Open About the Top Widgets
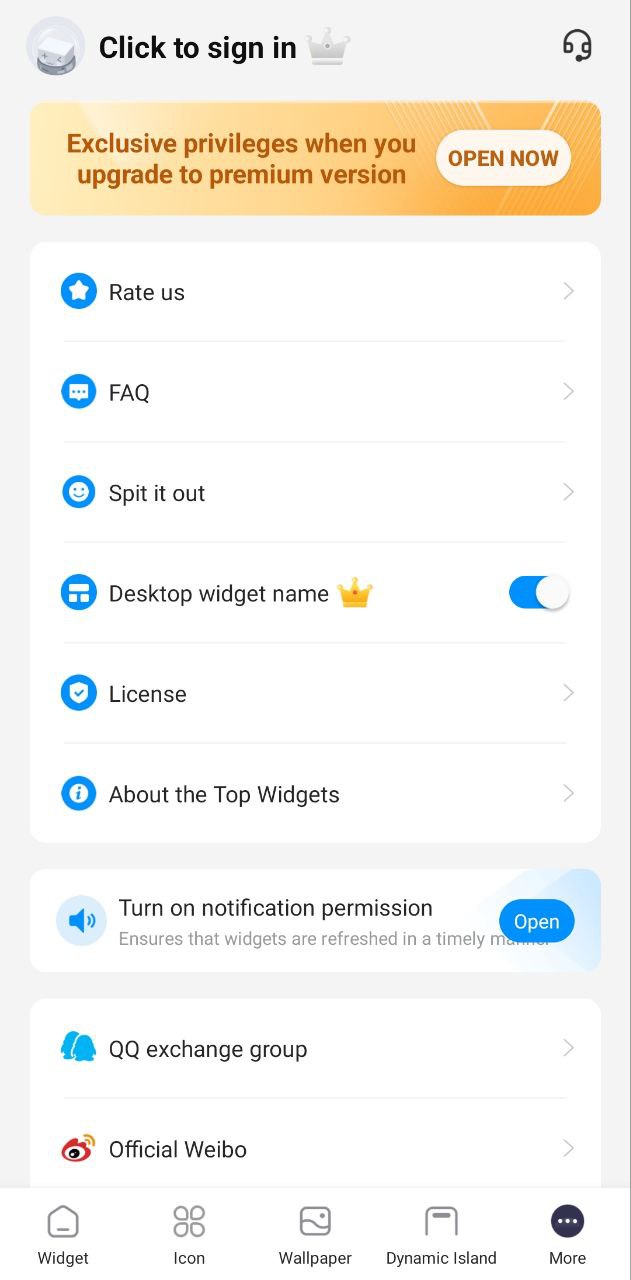This screenshot has width=631, height=1280. [315, 794]
